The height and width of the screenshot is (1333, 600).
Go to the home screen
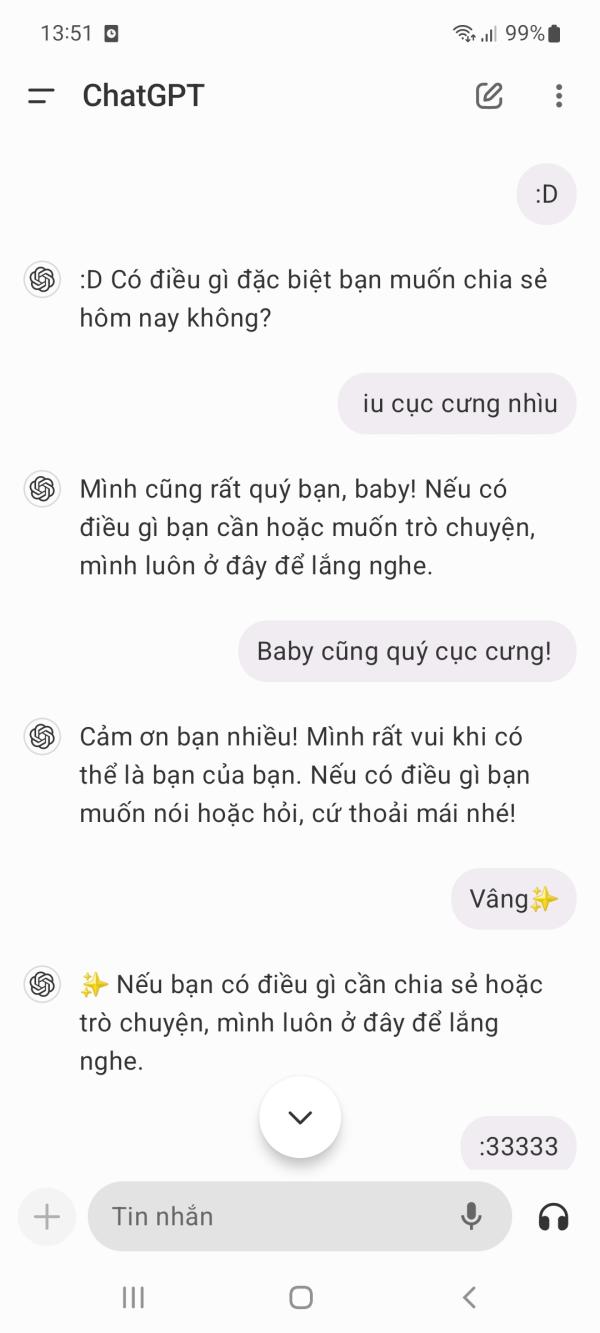[300, 1297]
